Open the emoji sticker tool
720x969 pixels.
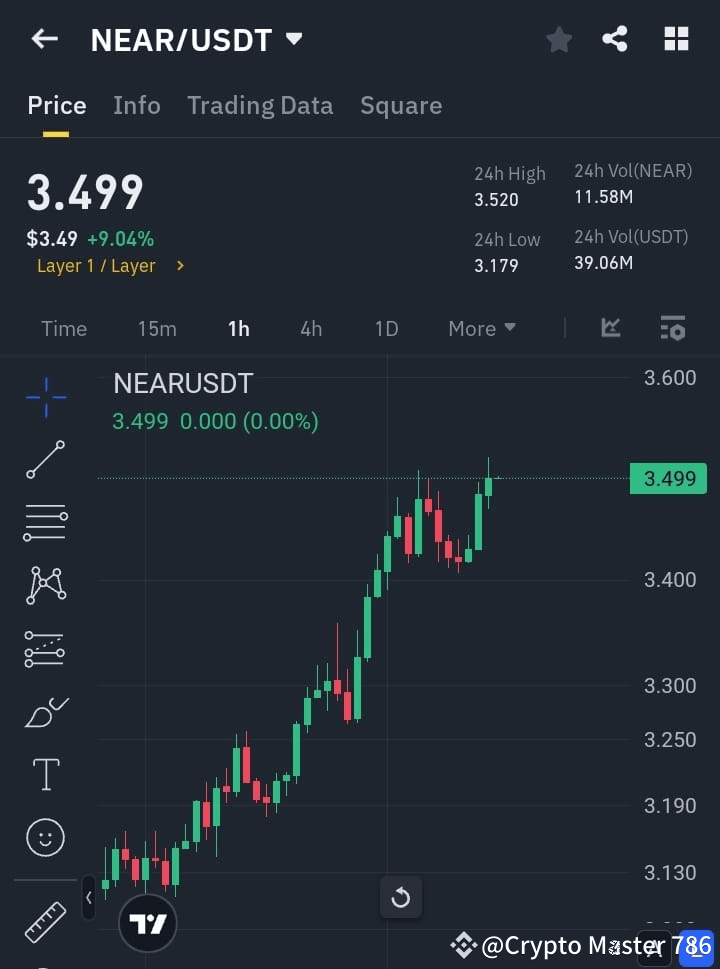click(45, 837)
